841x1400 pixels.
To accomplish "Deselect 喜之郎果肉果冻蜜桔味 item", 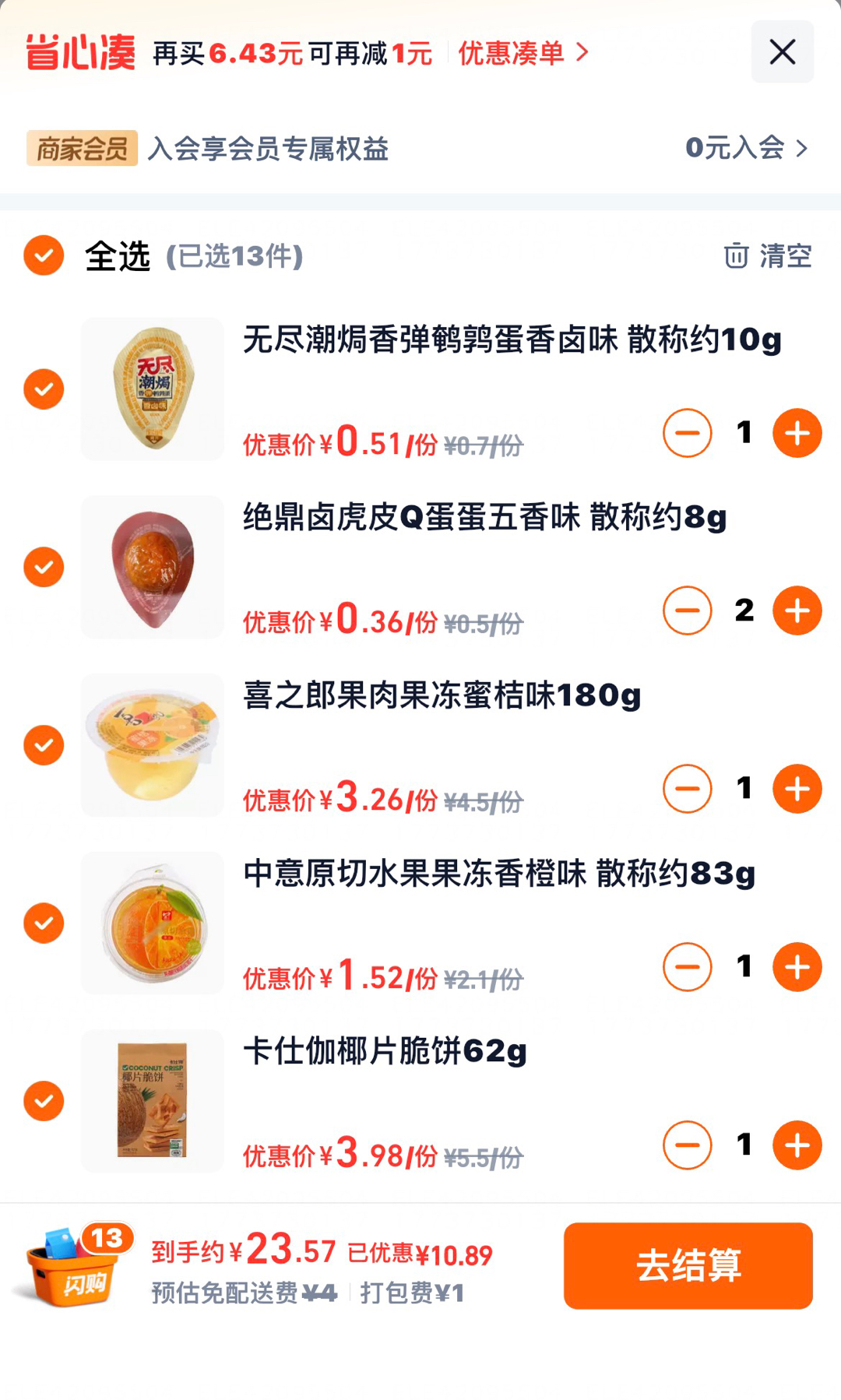I will pyautogui.click(x=44, y=745).
